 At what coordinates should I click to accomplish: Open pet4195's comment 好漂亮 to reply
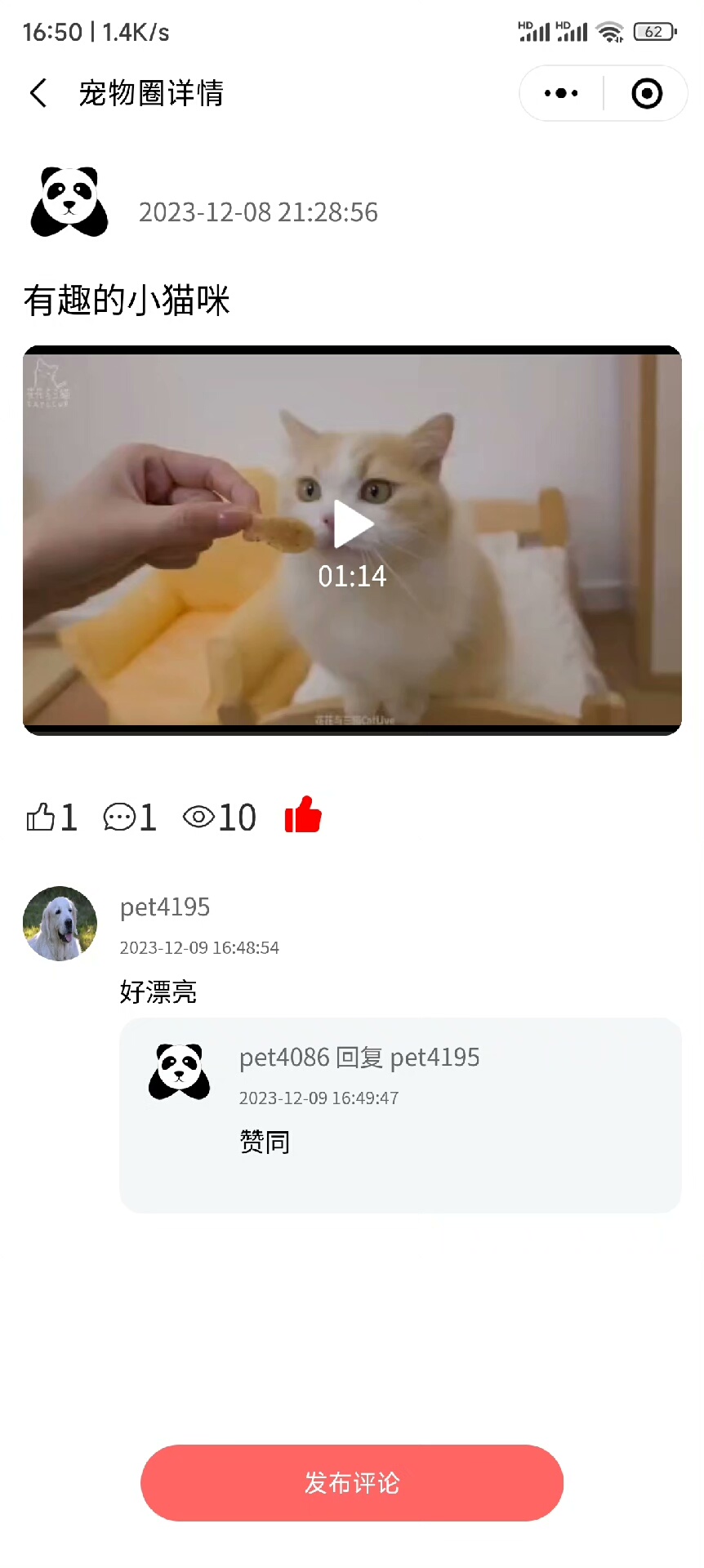coord(158,991)
